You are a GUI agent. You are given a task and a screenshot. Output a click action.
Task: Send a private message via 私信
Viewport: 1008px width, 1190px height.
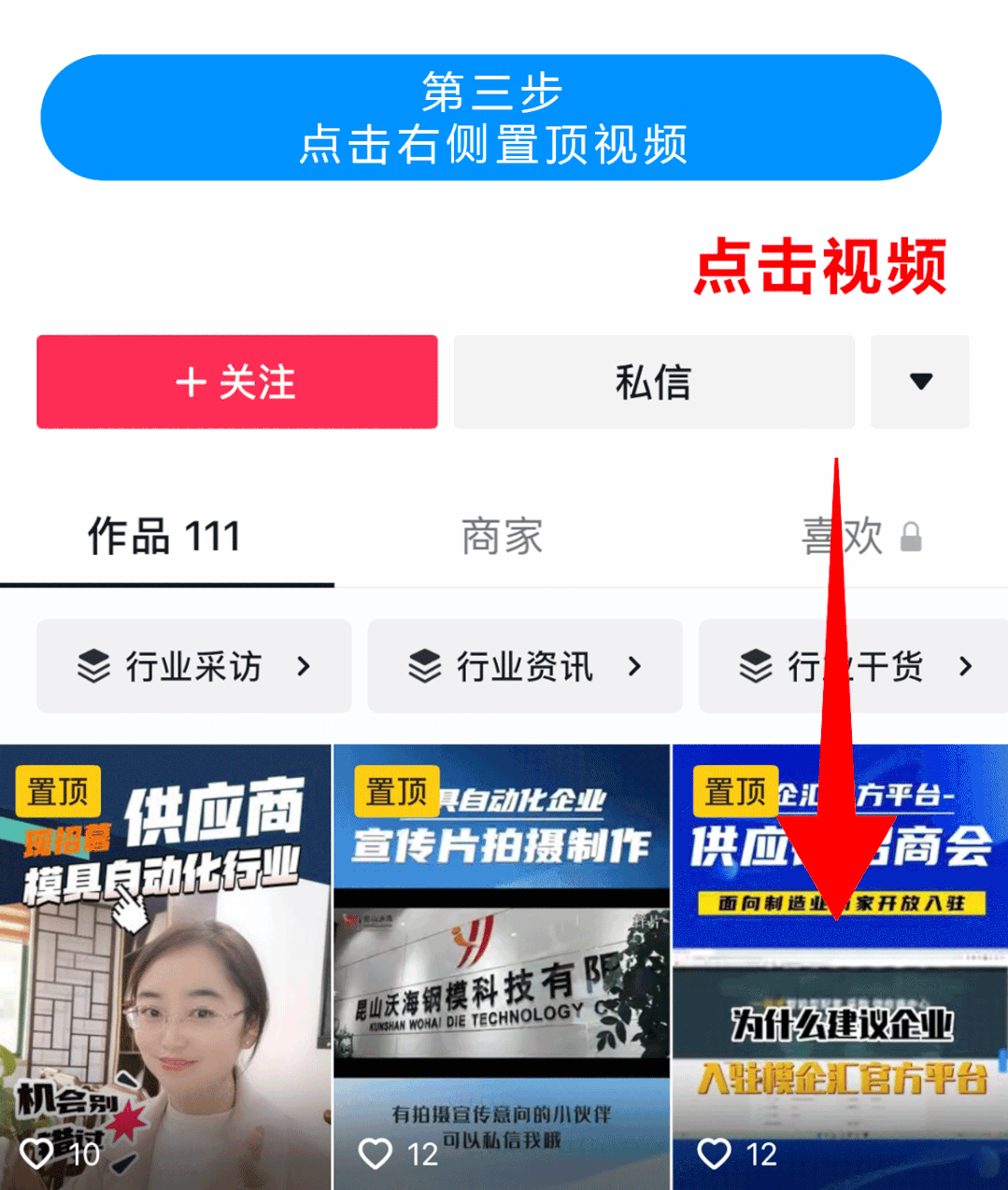[x=653, y=382]
